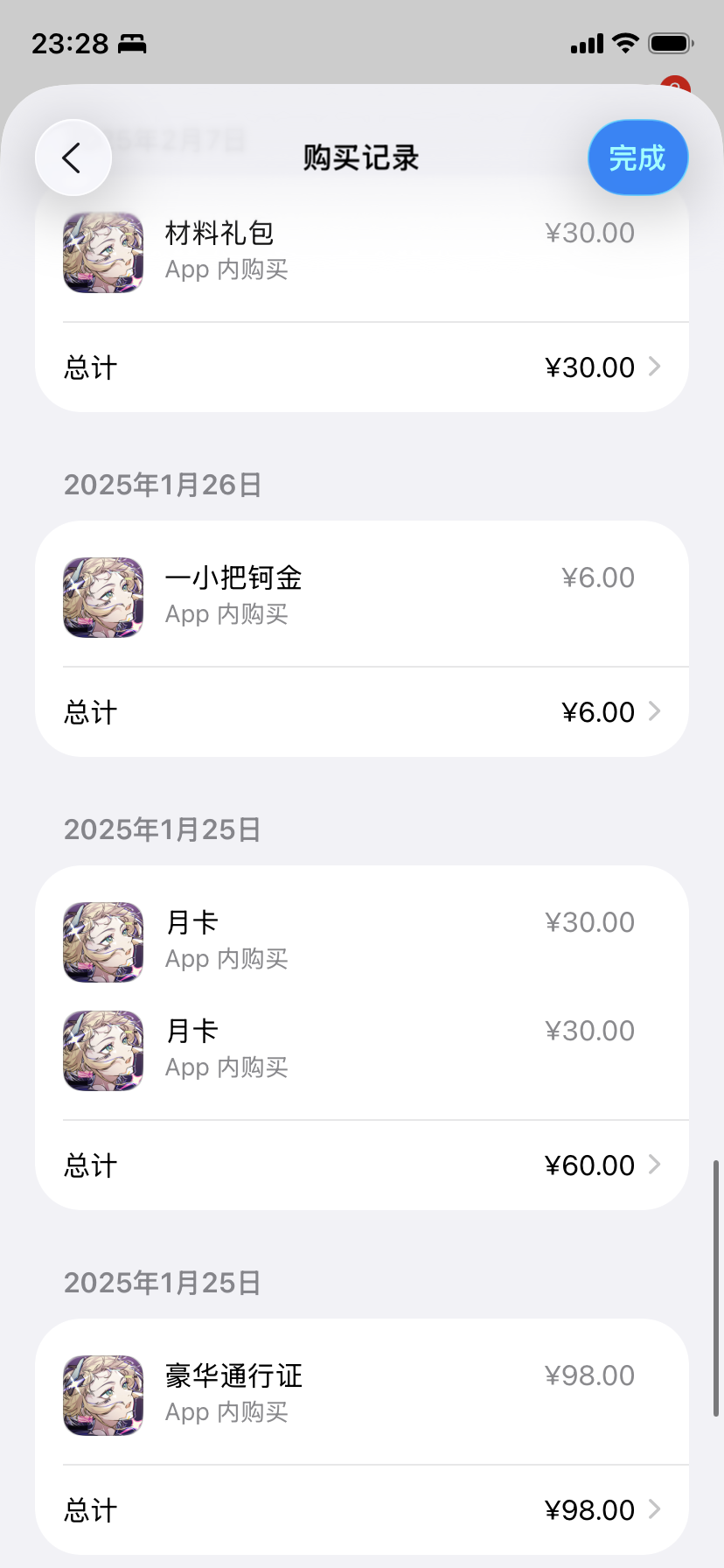The width and height of the screenshot is (724, 1568).
Task: Tap the clock showing 23:28
Action: coord(69,43)
